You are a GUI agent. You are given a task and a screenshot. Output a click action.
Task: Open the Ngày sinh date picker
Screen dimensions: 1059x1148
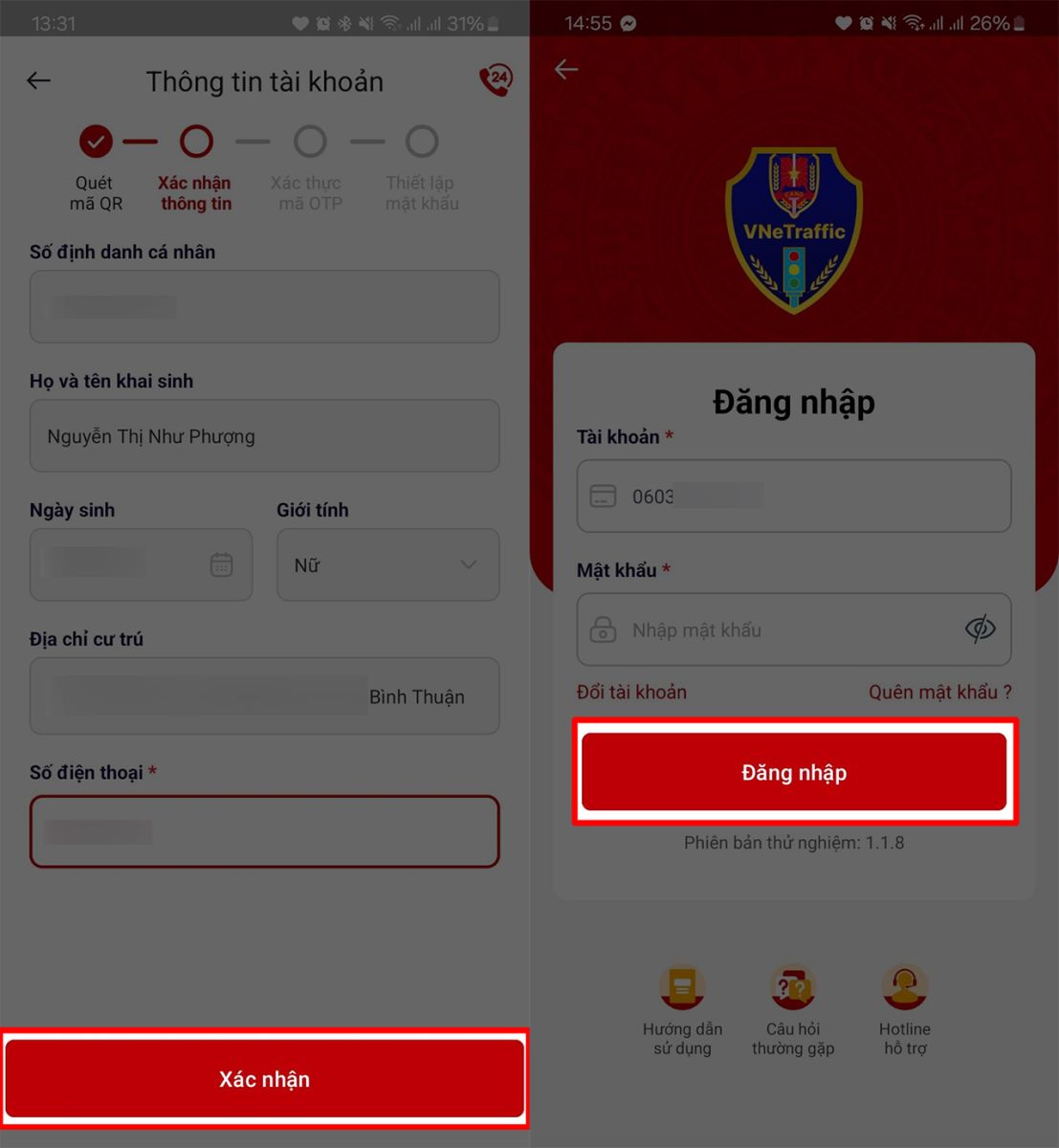(221, 564)
